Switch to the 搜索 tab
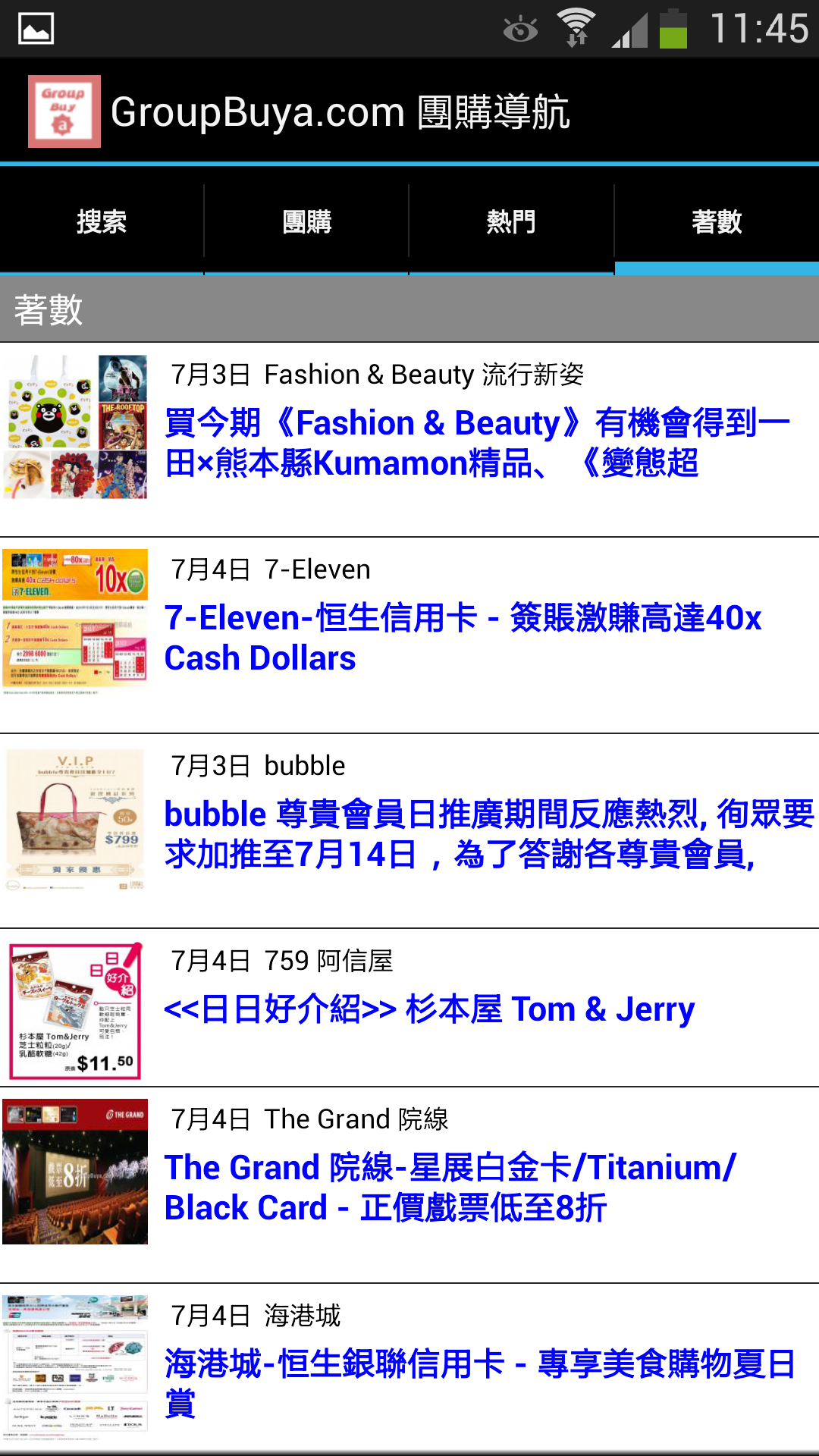Image resolution: width=819 pixels, height=1456 pixels. pyautogui.click(x=102, y=221)
